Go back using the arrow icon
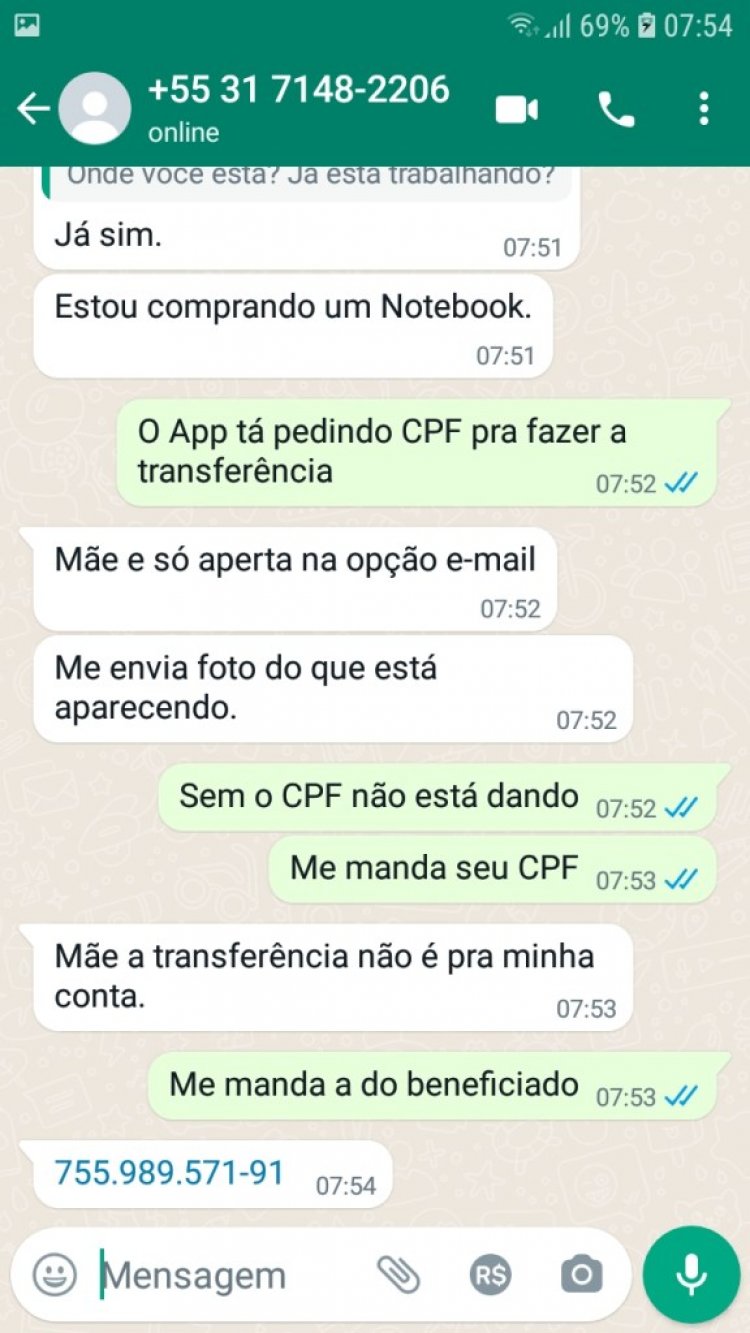This screenshot has height=1333, width=750. (x=32, y=108)
